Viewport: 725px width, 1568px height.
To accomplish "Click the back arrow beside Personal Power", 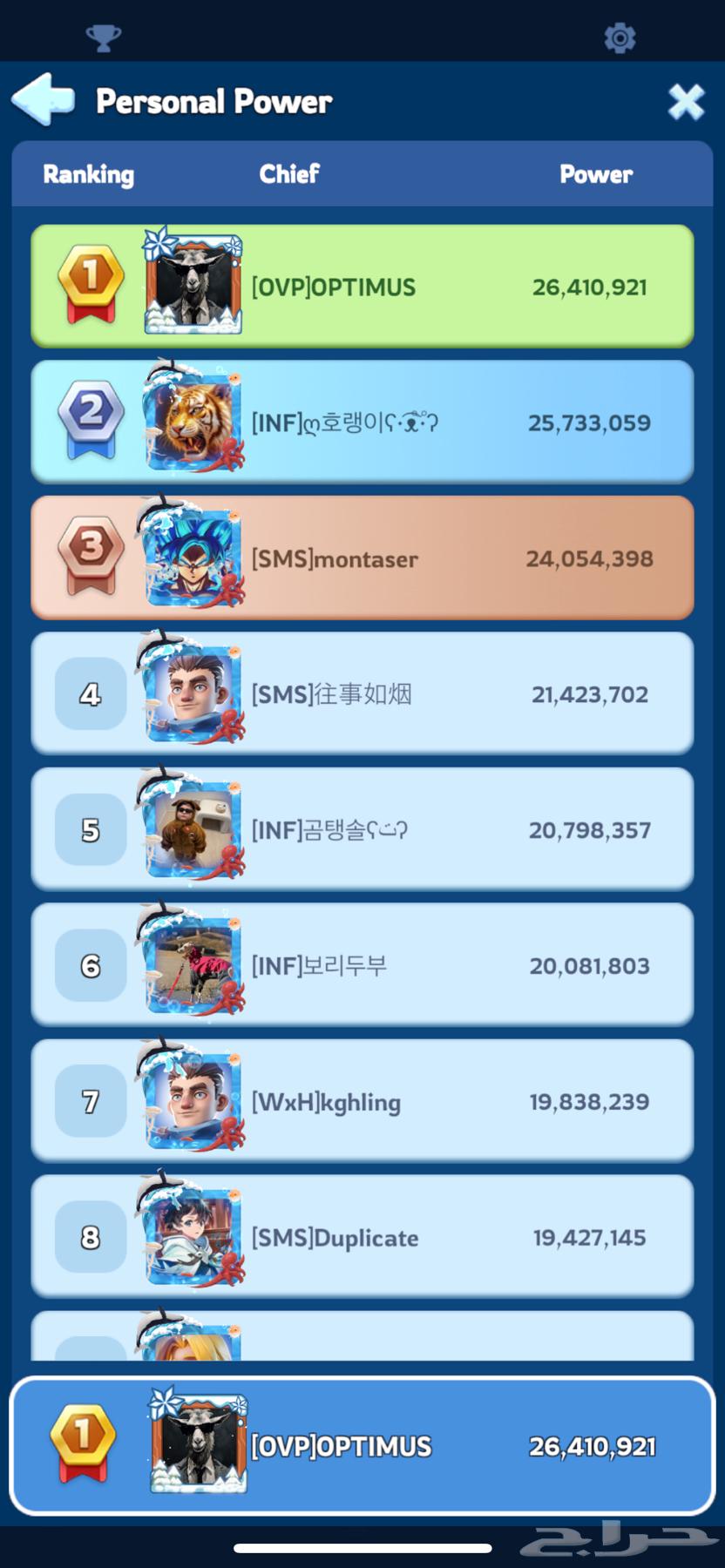I will tap(41, 100).
